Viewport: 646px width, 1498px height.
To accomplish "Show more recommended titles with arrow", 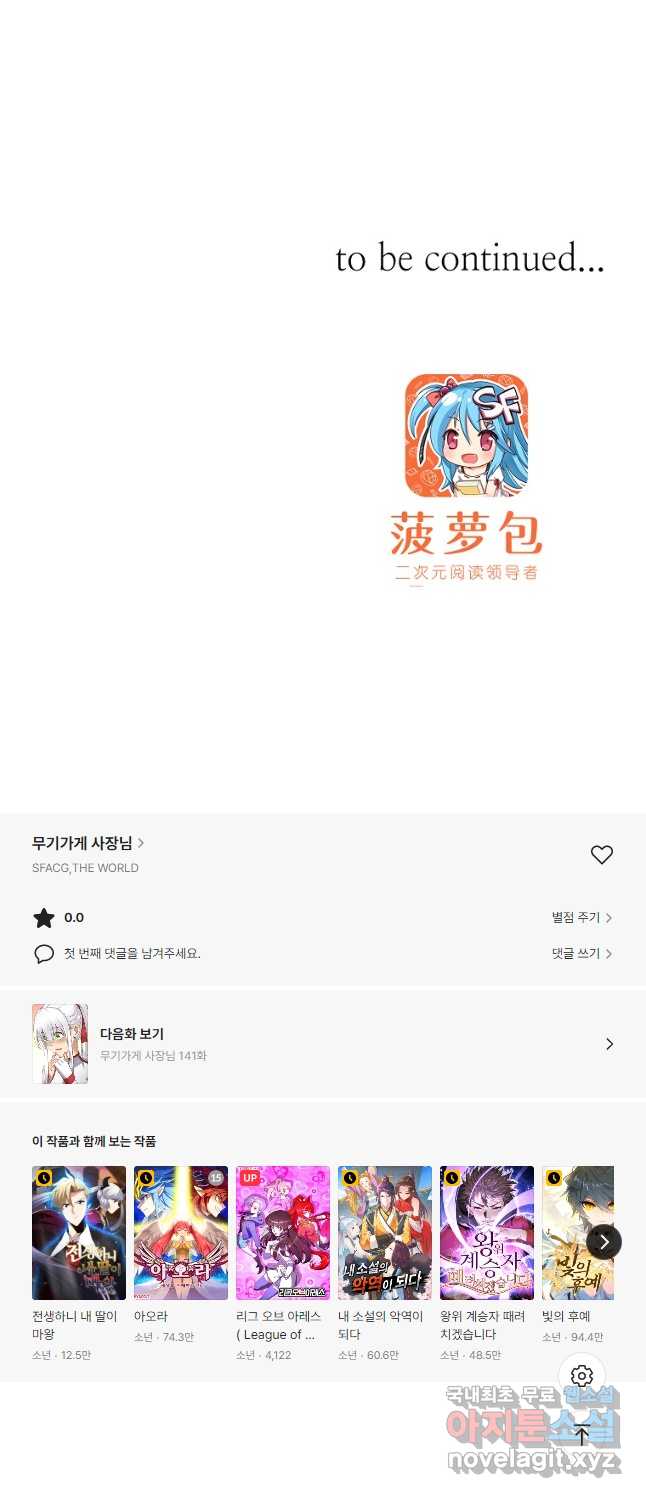I will (603, 1242).
